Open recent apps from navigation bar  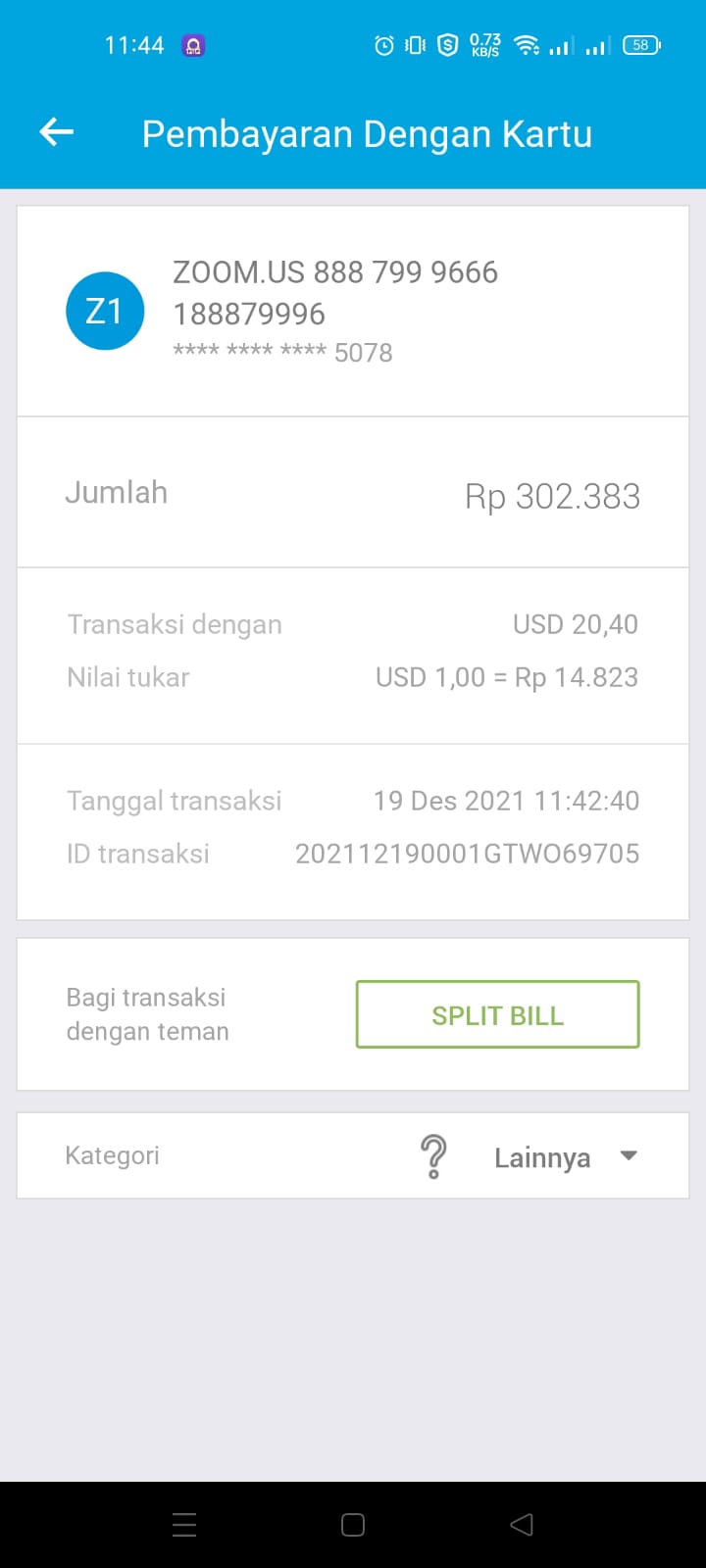pyautogui.click(x=184, y=1524)
